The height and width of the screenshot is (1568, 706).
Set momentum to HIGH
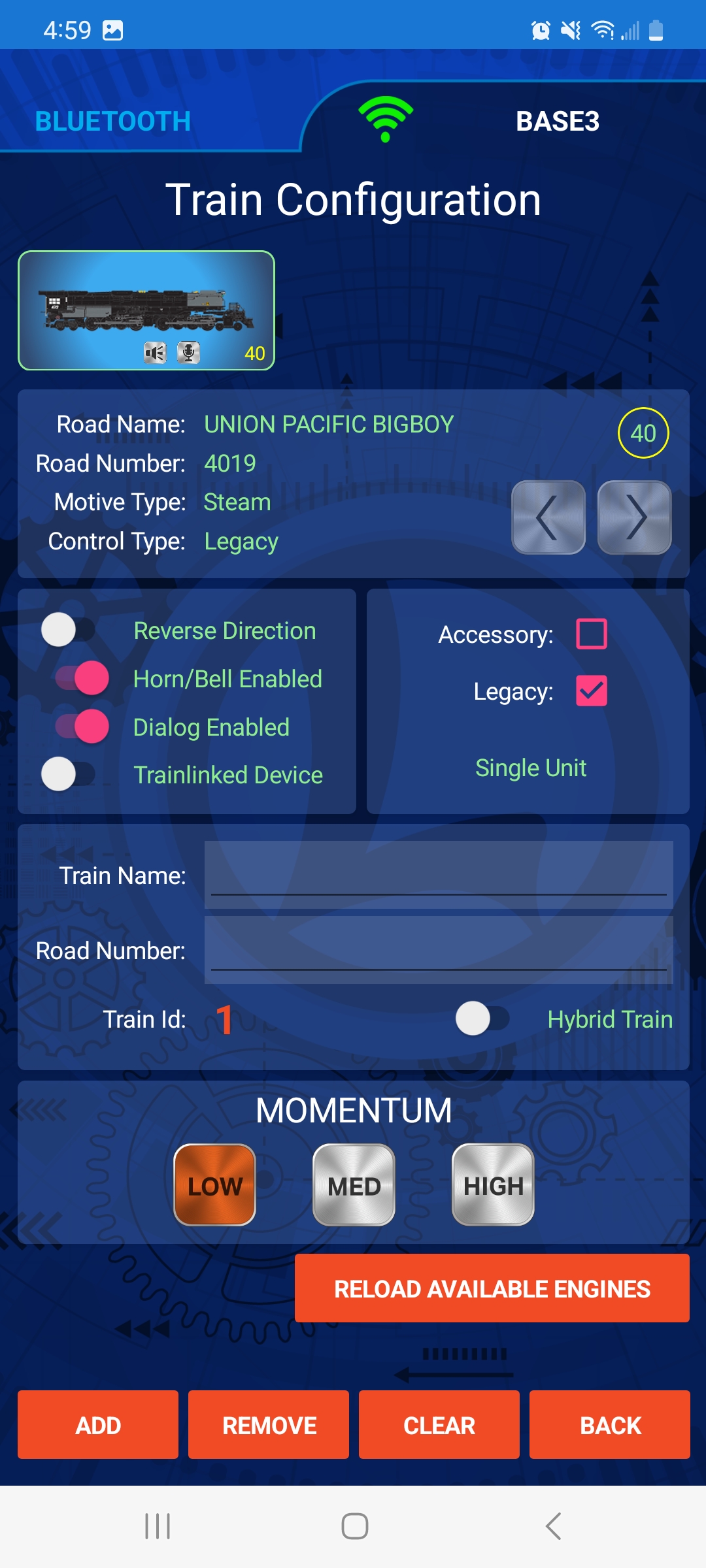point(493,1185)
